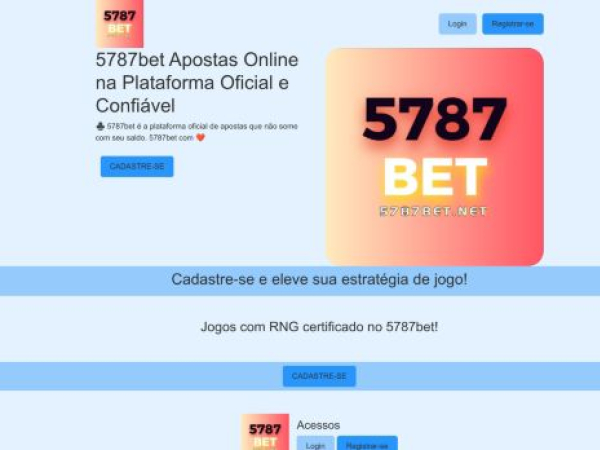Image resolution: width=600 pixels, height=450 pixels.
Task: Tap Registrar-se under the Acessos section
Action: click(x=367, y=444)
